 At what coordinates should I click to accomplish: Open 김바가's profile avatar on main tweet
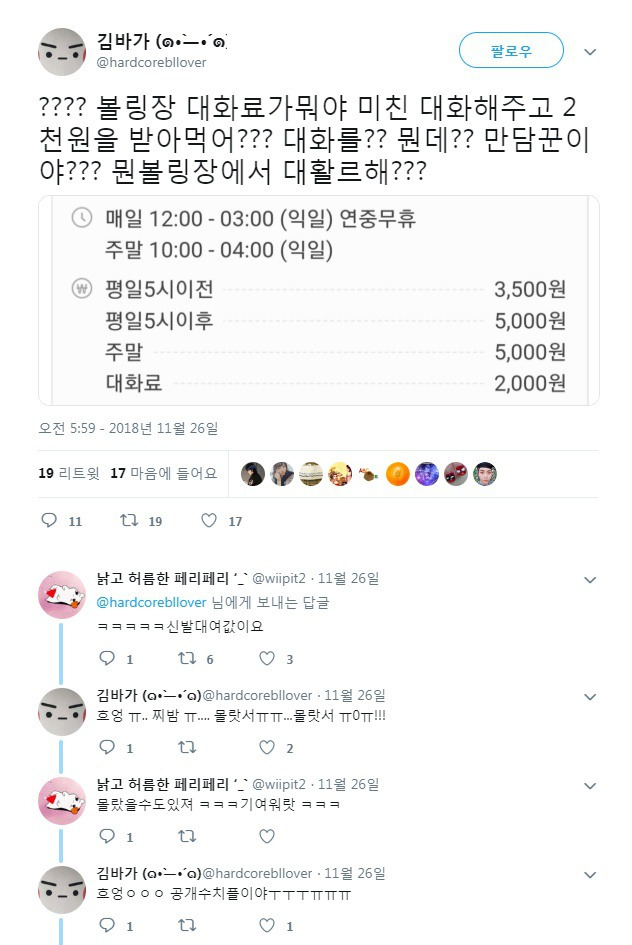[x=61, y=52]
